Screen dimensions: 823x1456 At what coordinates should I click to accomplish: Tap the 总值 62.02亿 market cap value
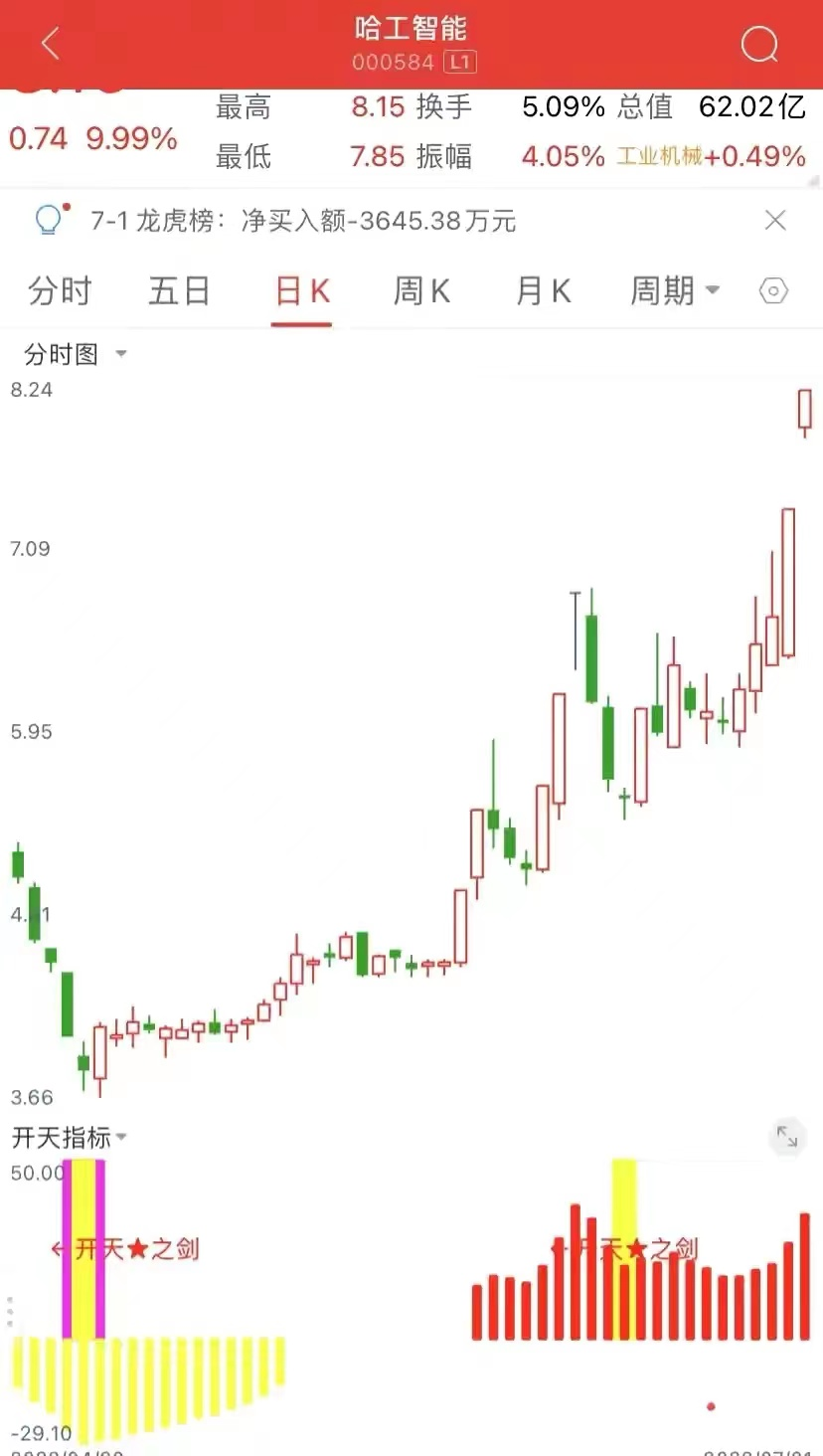coord(750,107)
